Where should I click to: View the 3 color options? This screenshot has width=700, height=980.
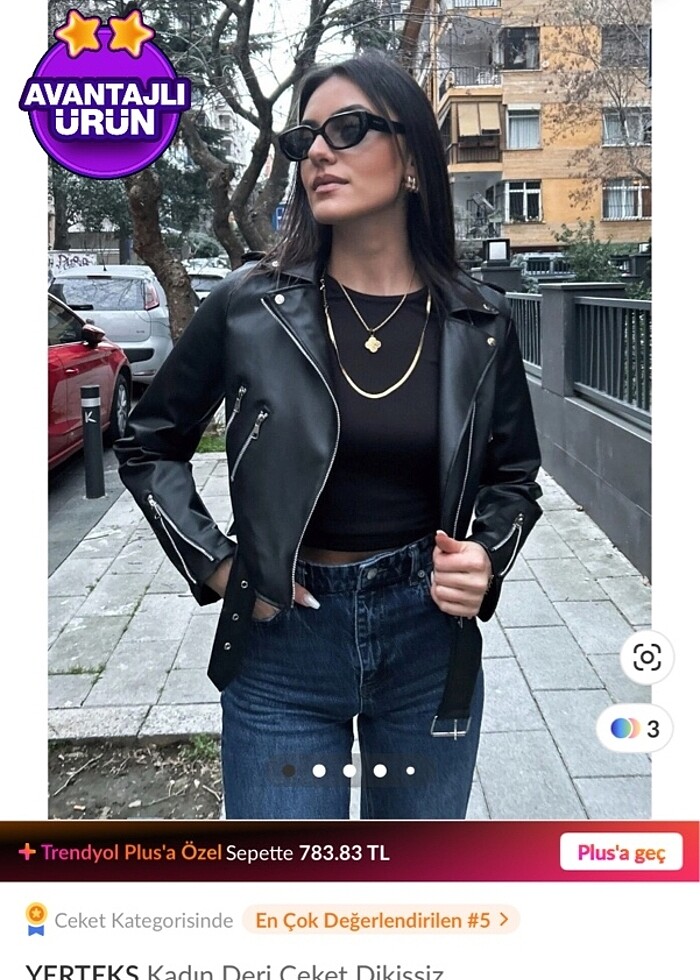(x=635, y=728)
